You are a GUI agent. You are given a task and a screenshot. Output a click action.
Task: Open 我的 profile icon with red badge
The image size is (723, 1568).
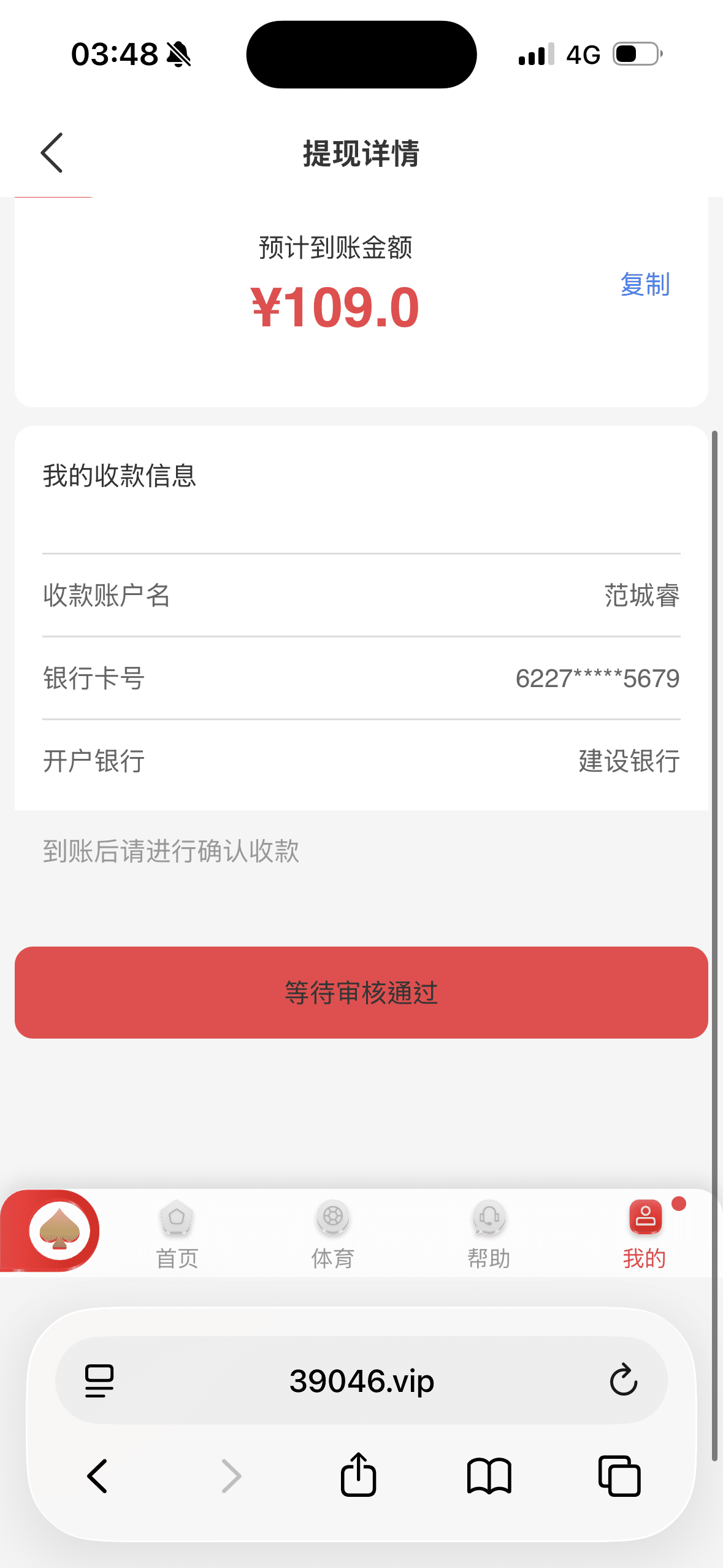(645, 1218)
